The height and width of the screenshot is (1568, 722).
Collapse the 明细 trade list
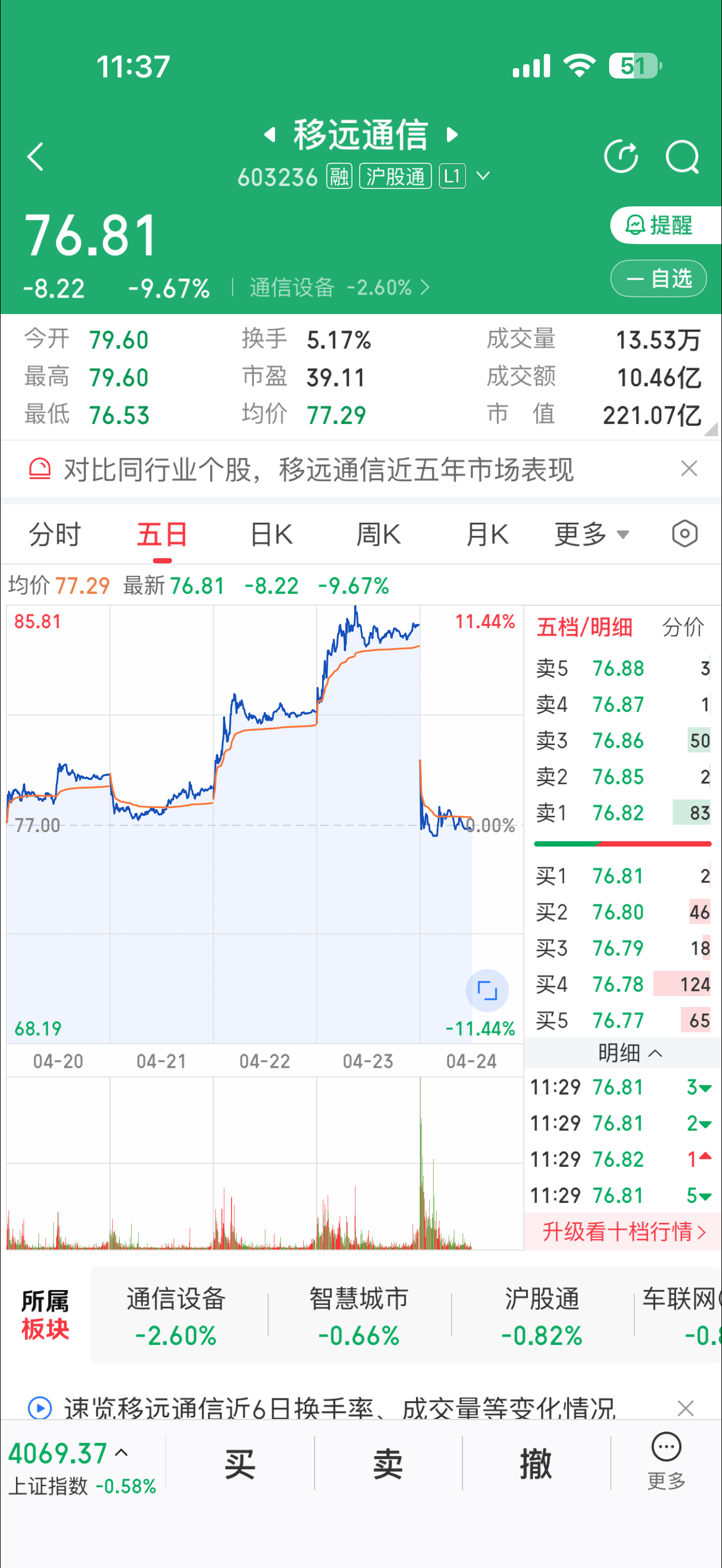click(x=630, y=1053)
